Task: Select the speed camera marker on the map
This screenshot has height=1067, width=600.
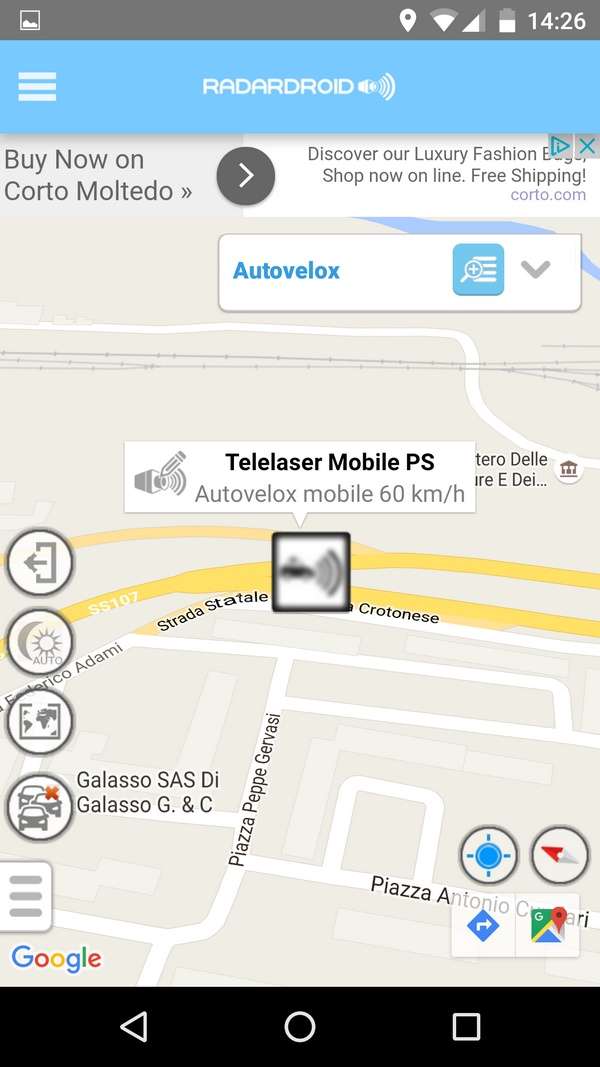Action: [312, 572]
